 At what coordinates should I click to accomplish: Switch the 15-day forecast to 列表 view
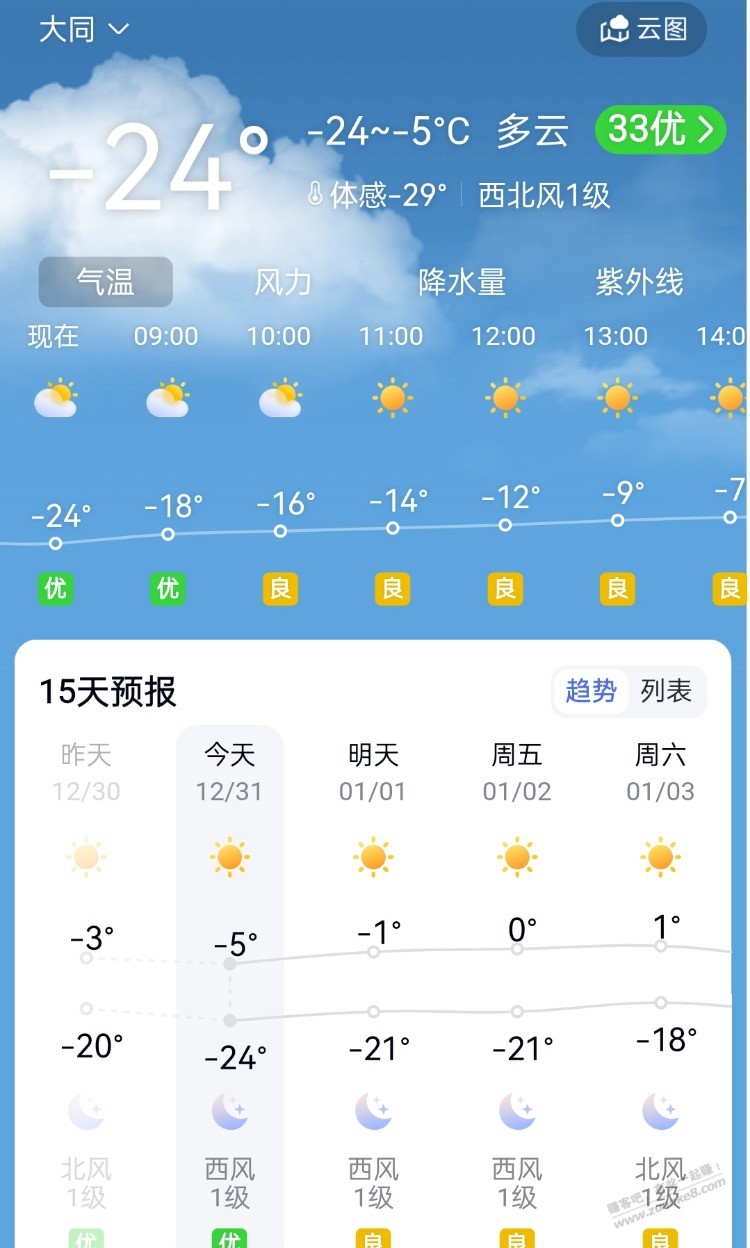tap(666, 691)
